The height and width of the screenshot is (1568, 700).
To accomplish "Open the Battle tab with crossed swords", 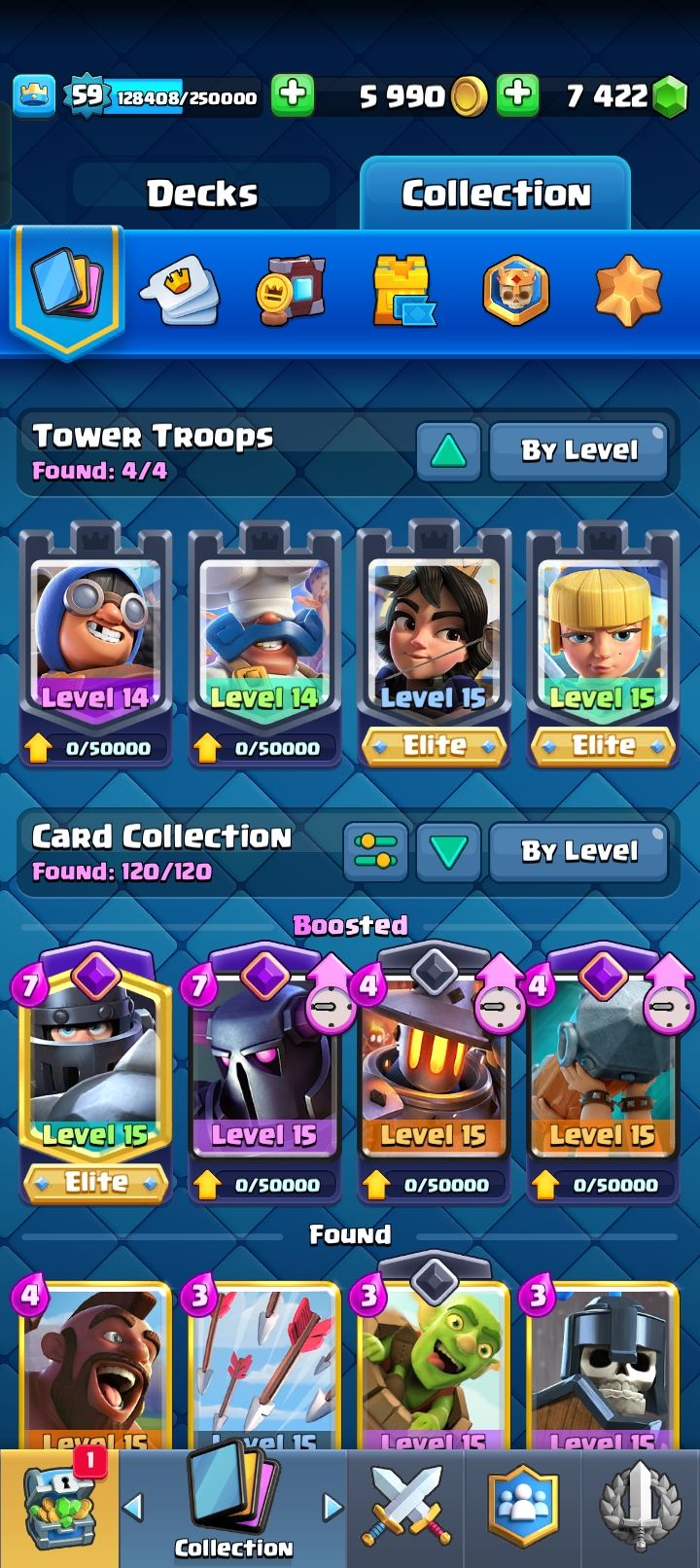I will coord(406,1508).
